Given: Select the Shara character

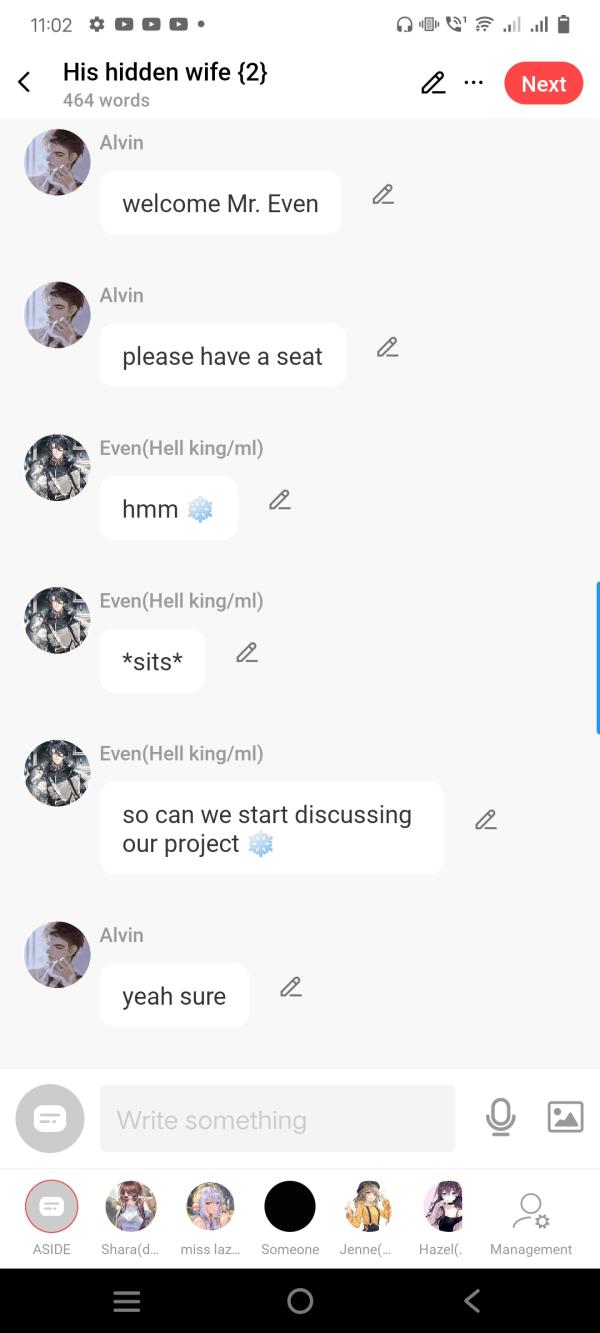Looking at the screenshot, I should pyautogui.click(x=130, y=1207).
